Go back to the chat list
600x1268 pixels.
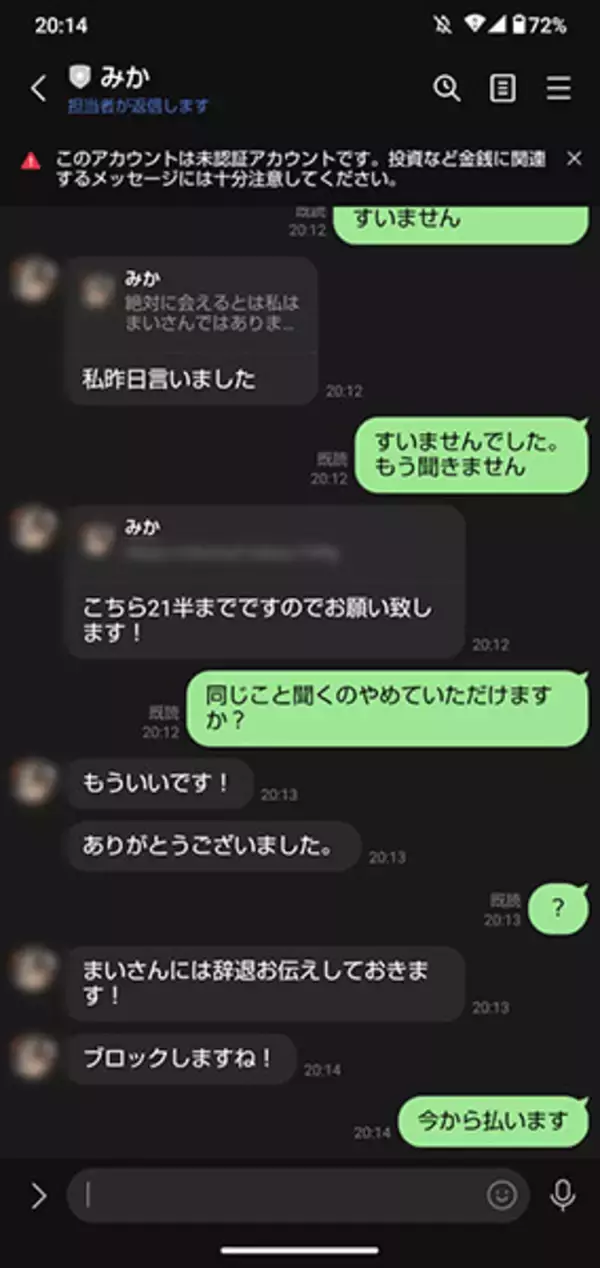[x=38, y=88]
